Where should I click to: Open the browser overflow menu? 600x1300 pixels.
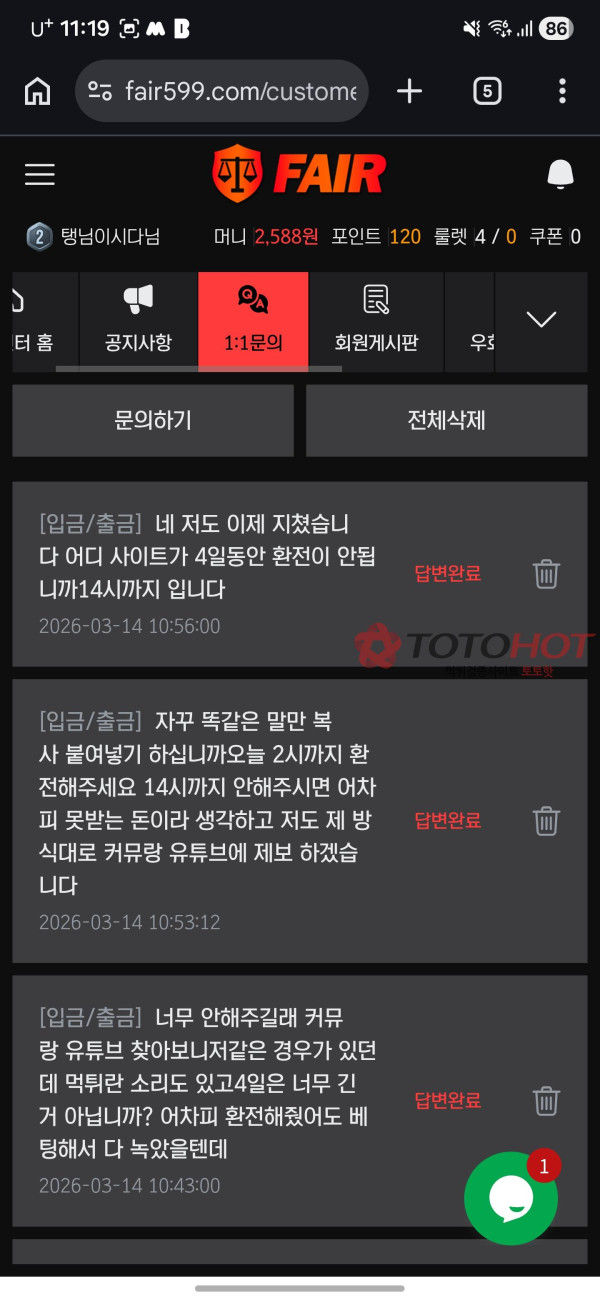(x=562, y=91)
